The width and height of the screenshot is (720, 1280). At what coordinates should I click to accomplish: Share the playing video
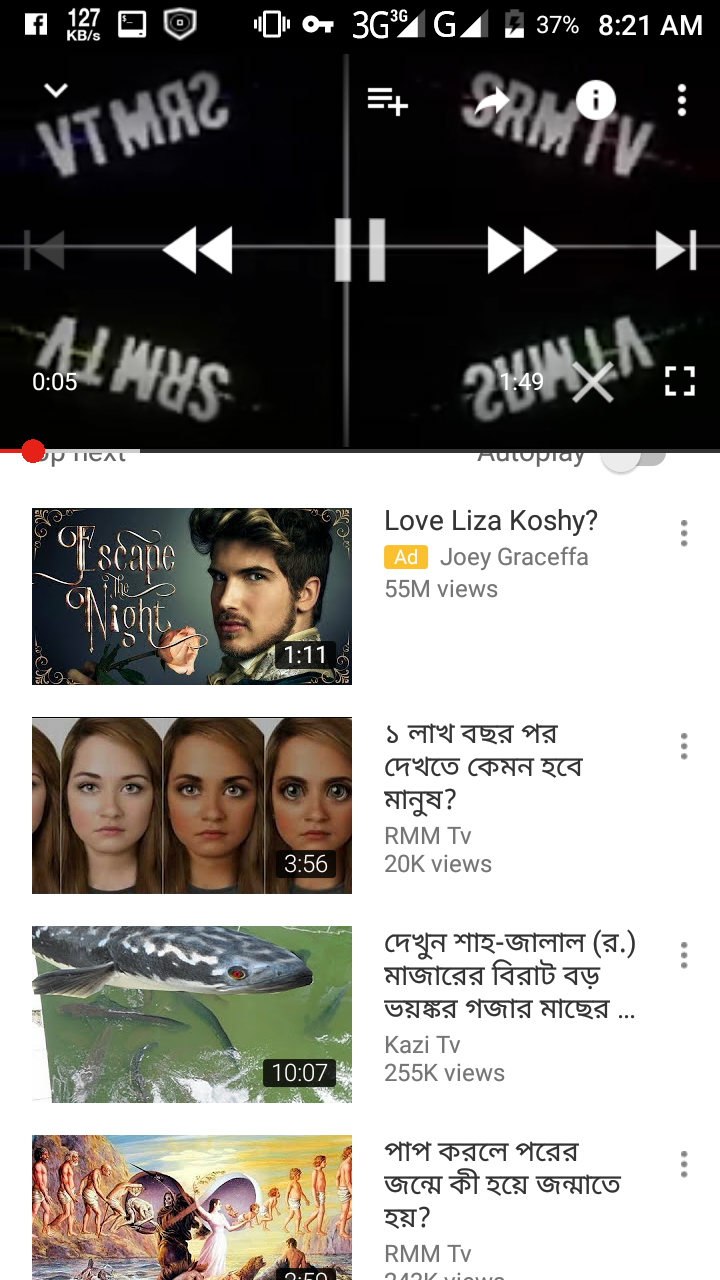click(492, 100)
